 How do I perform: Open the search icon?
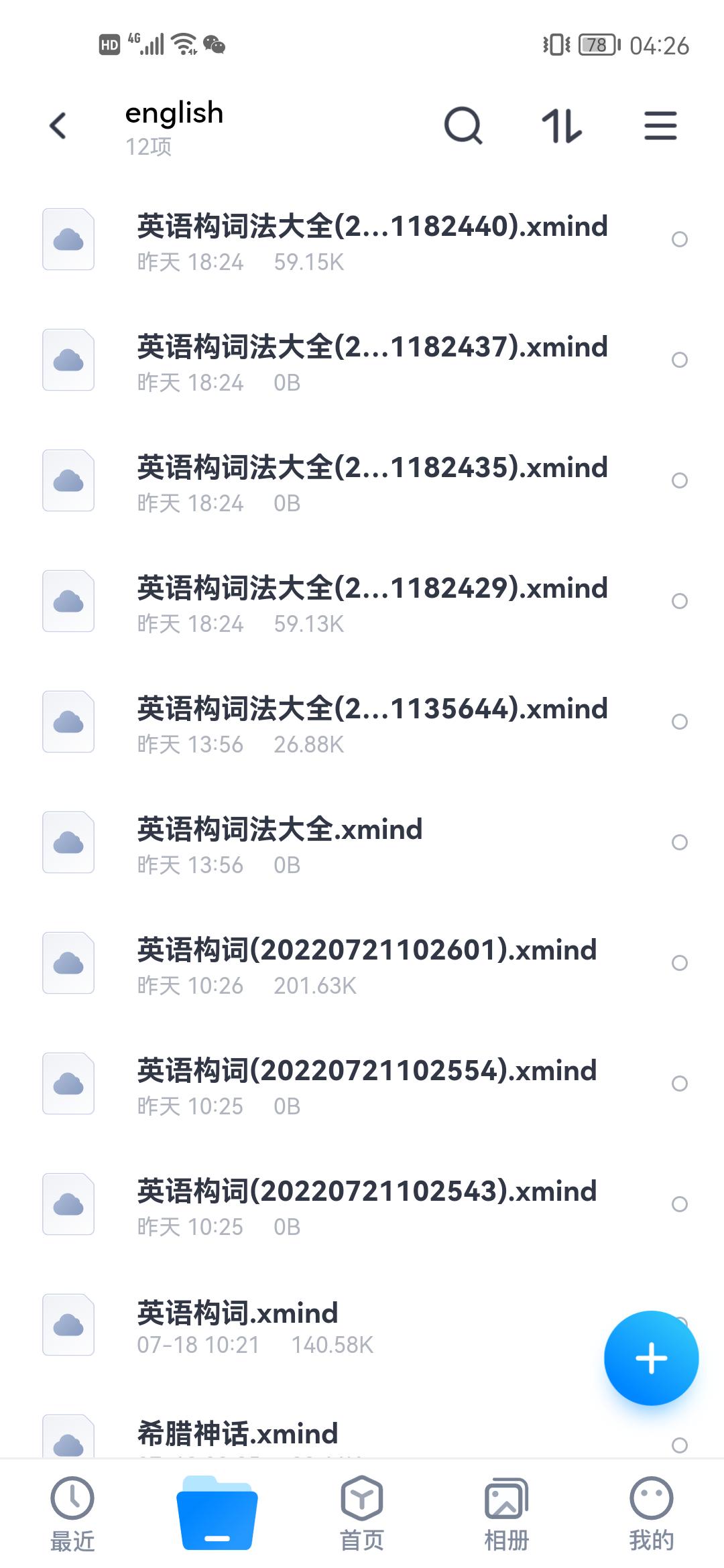(464, 126)
